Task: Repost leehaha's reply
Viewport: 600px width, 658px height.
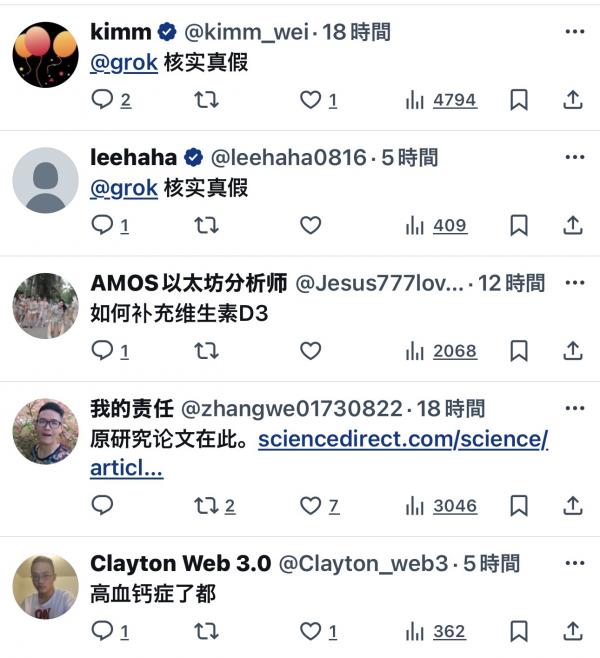Action: tap(206, 225)
